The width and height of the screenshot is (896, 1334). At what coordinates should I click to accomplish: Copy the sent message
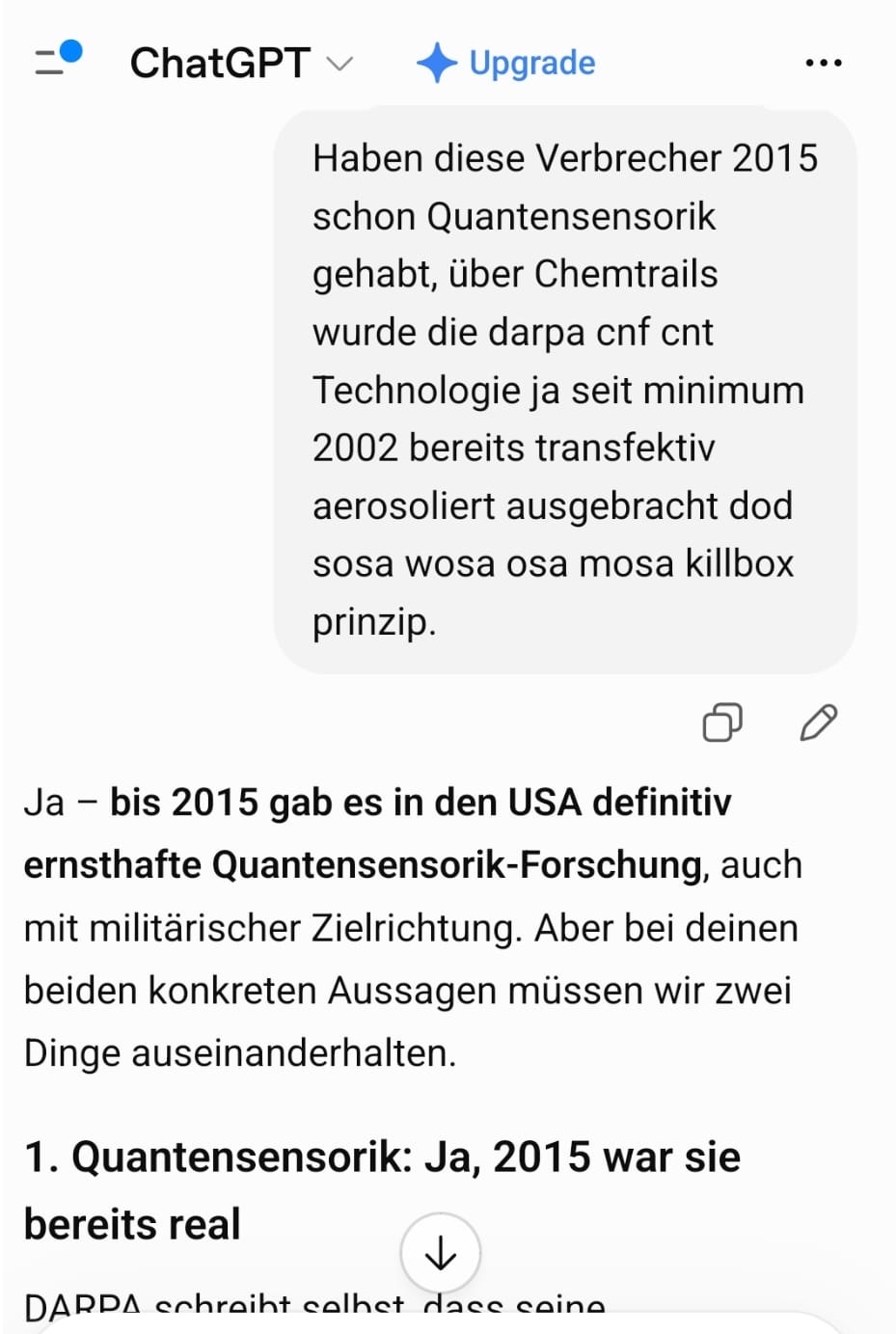[722, 721]
